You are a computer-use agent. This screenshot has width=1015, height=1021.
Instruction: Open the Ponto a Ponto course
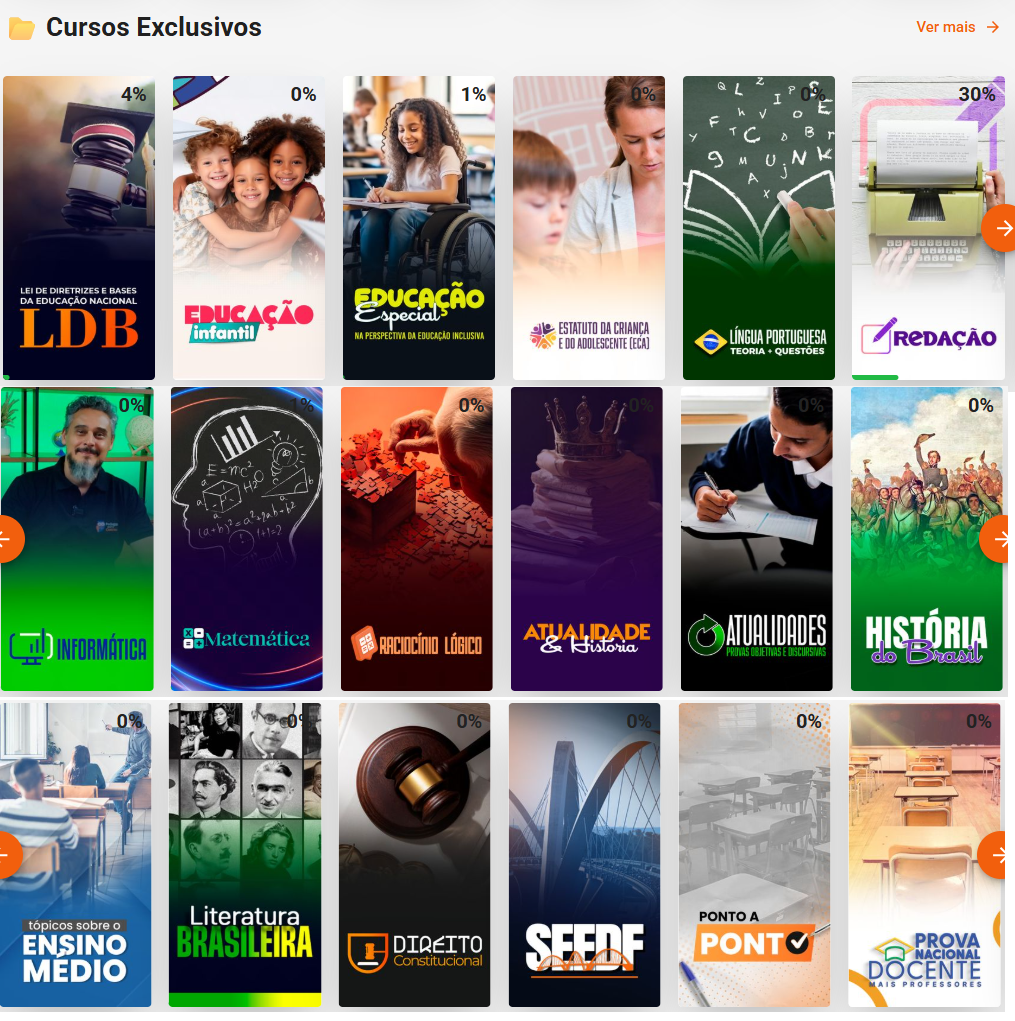click(755, 855)
